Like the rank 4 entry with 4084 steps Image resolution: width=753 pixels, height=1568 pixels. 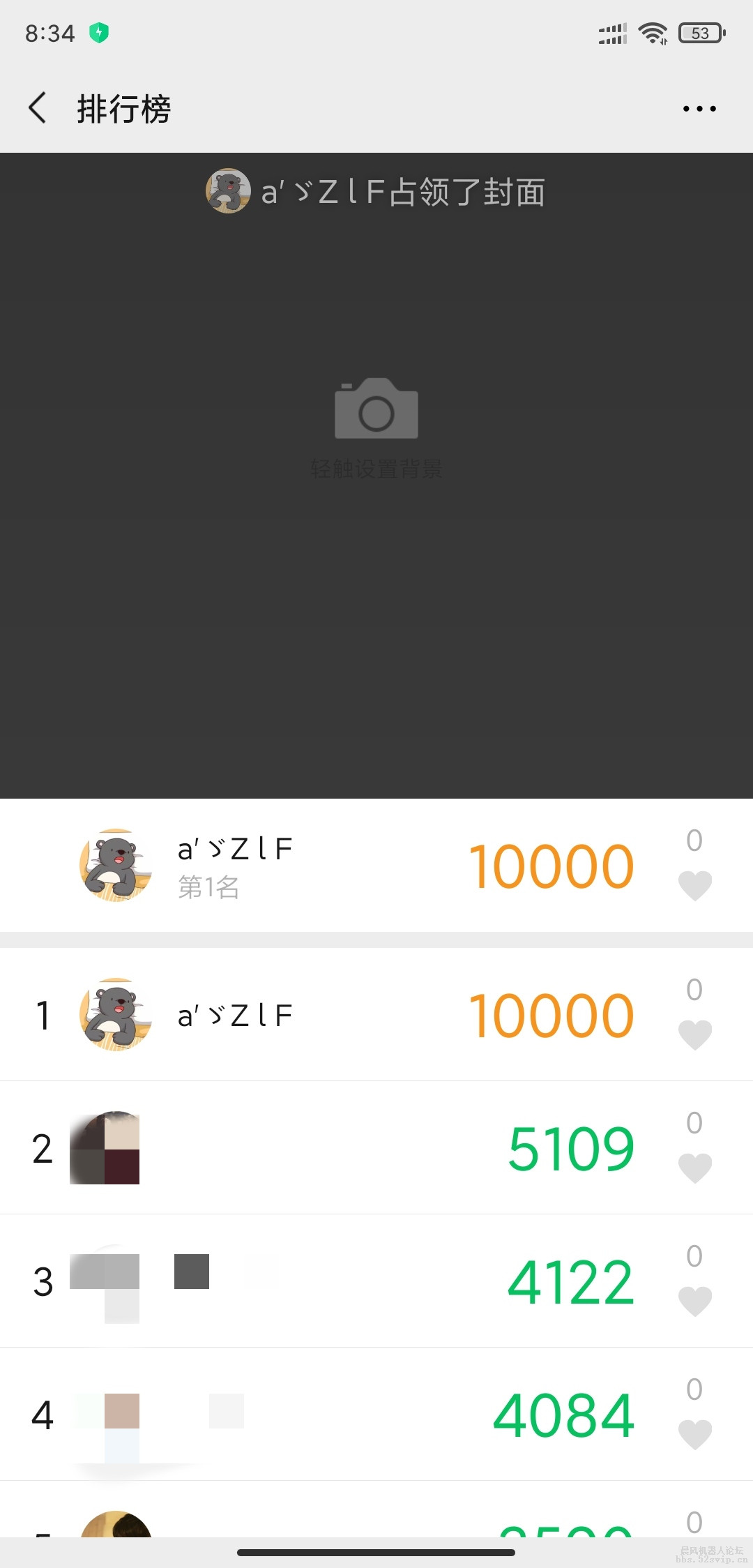(x=695, y=1435)
